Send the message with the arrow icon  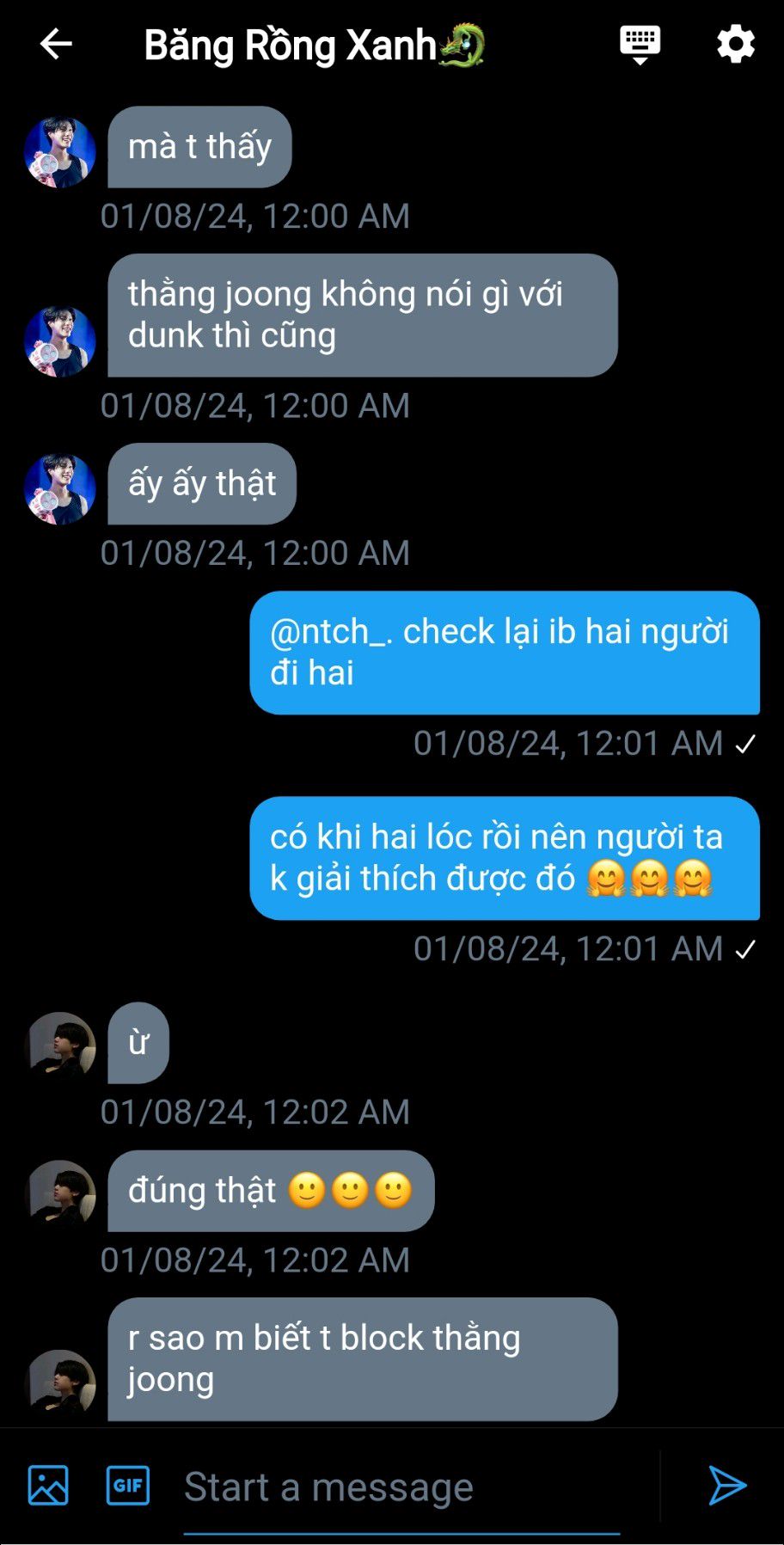[727, 1485]
